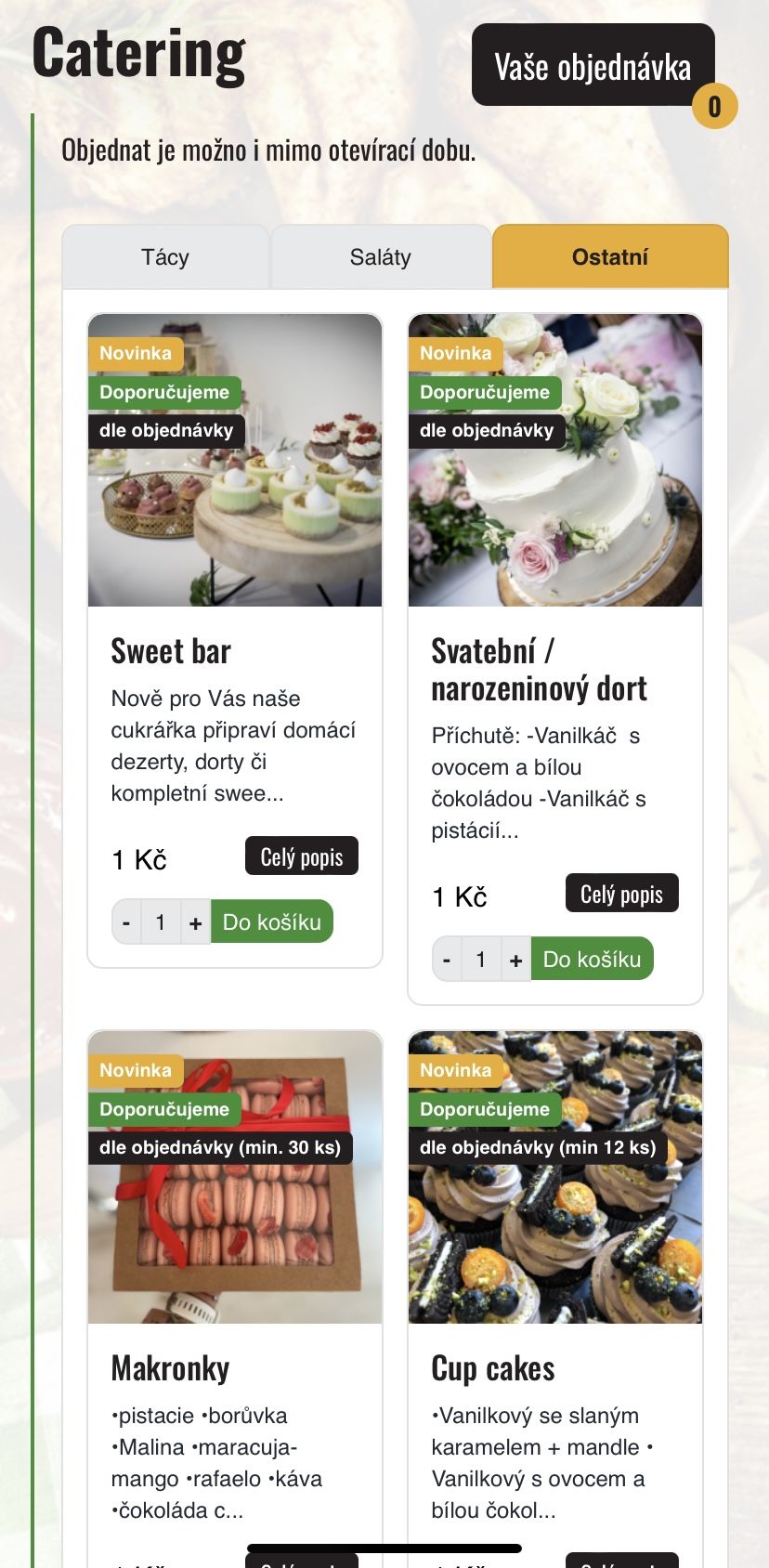
Task: Select the Ostatní tab
Action: click(x=610, y=257)
